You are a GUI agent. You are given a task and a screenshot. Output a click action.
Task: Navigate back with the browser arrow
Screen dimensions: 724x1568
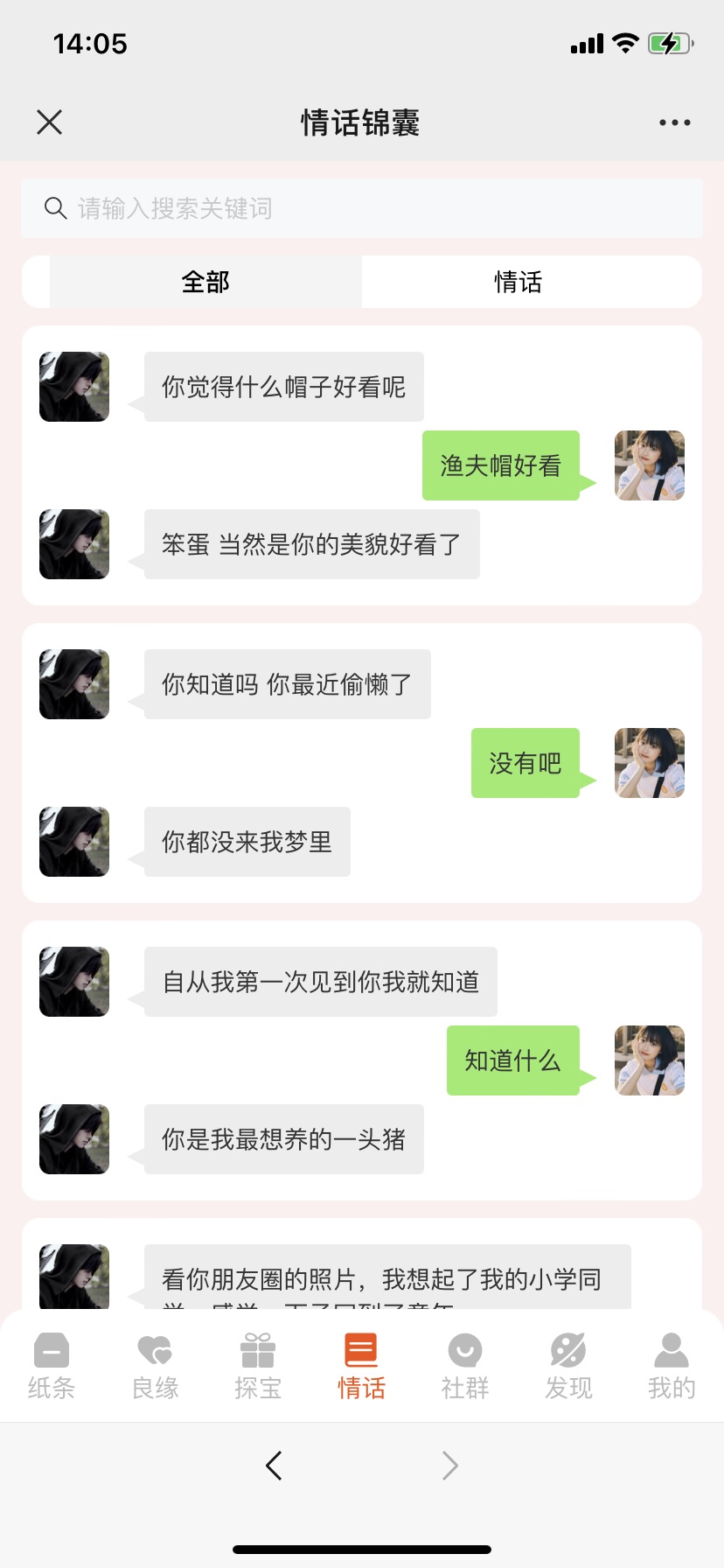(274, 1465)
